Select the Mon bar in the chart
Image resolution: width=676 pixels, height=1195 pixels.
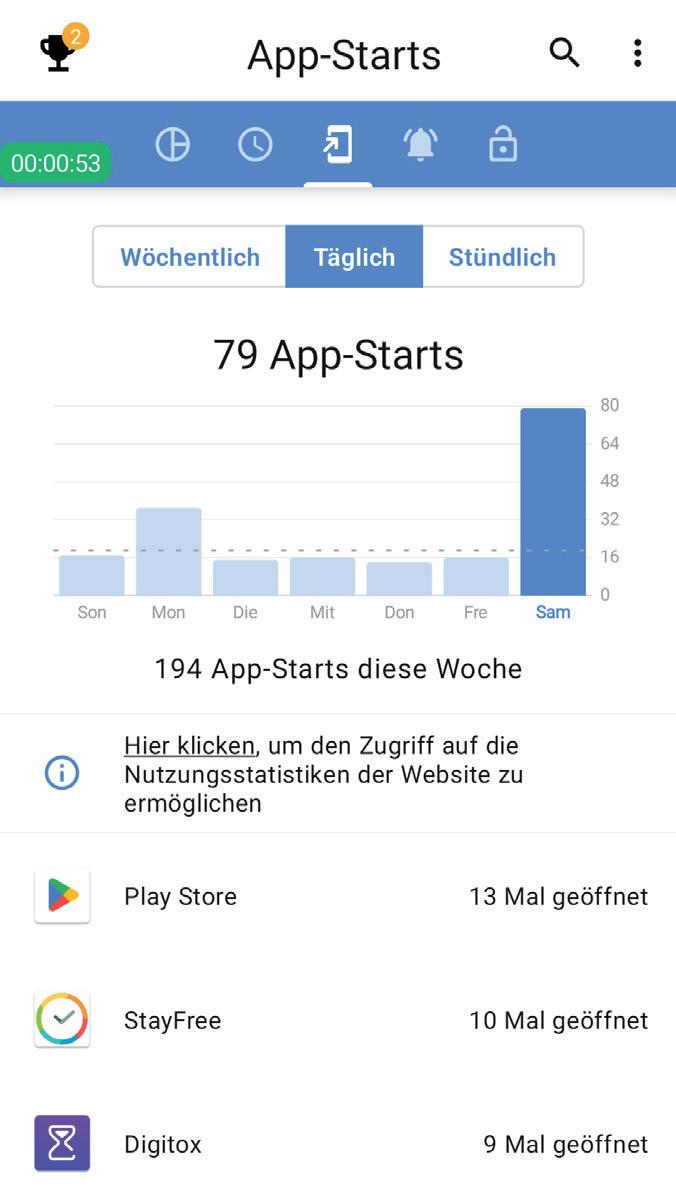168,552
